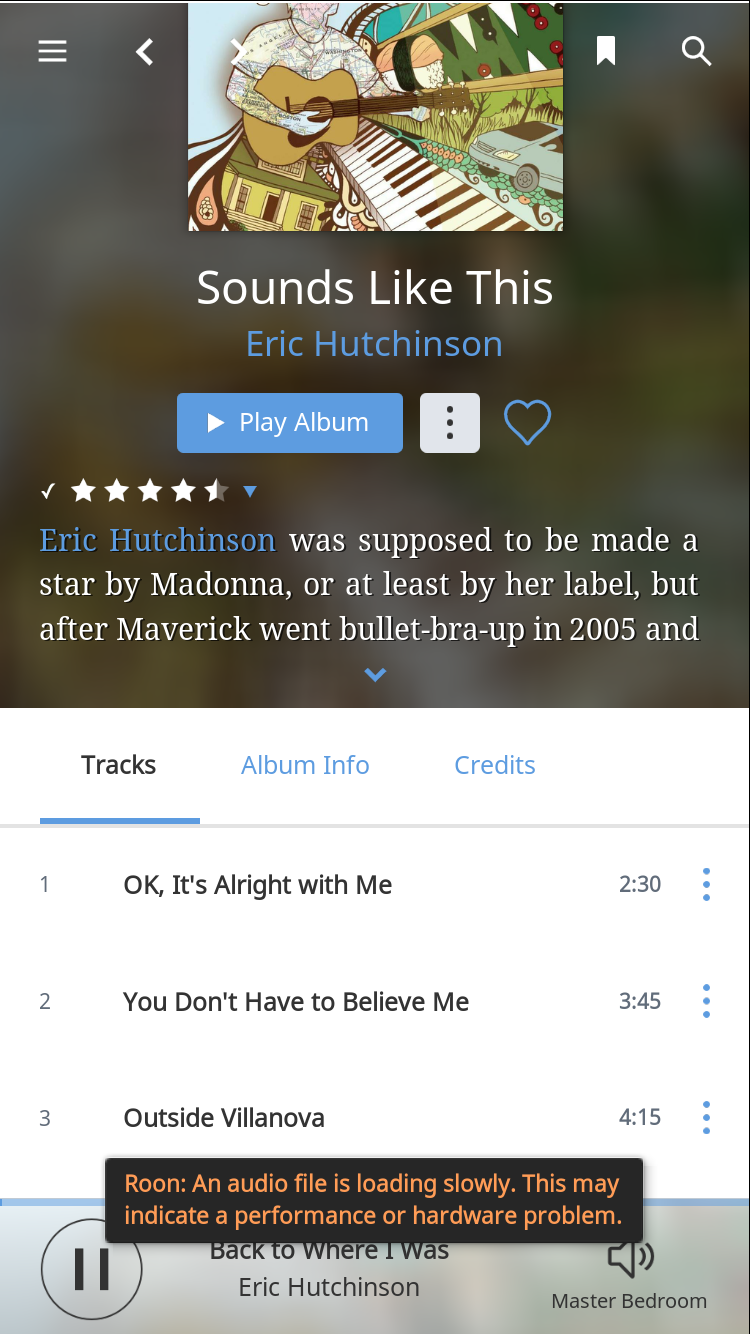750x1334 pixels.
Task: Switch to the Album Info tab
Action: [x=305, y=765]
